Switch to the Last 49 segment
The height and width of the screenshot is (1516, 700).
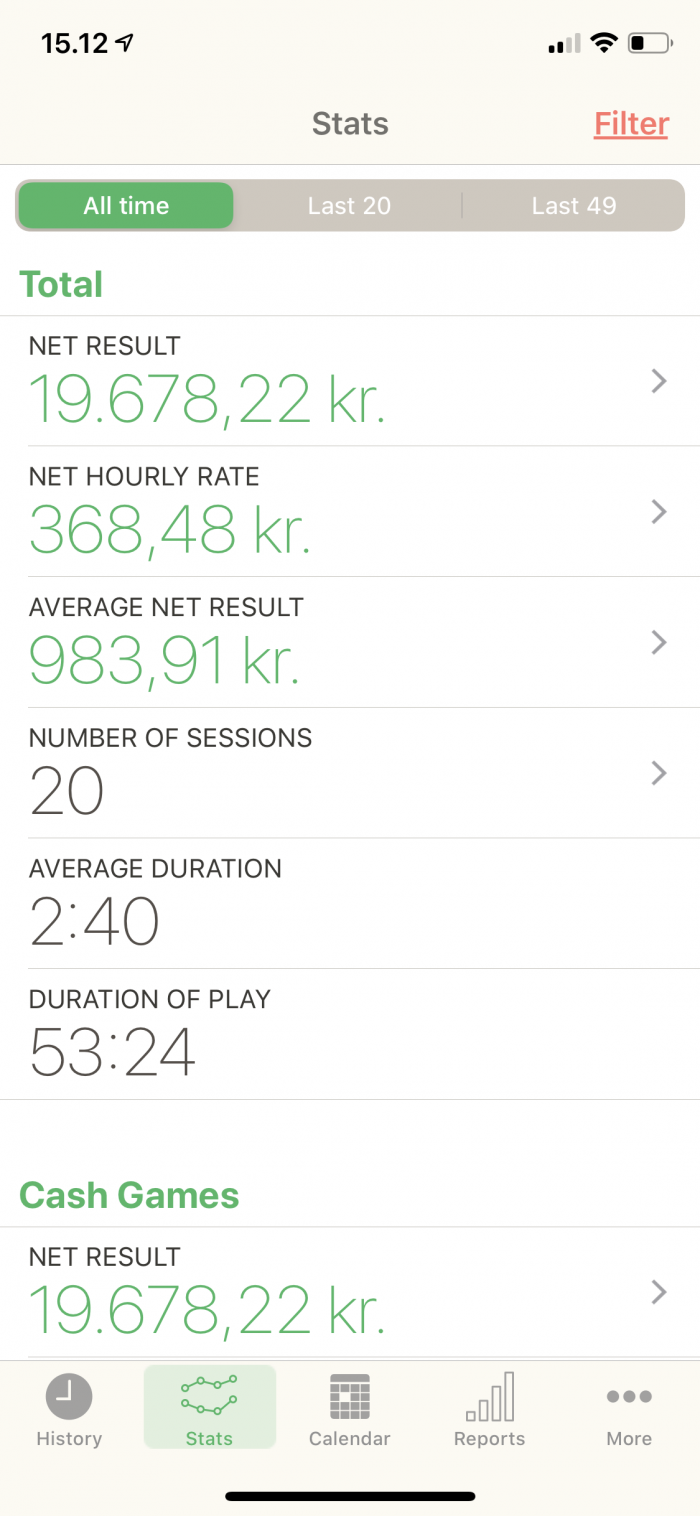[x=574, y=206]
